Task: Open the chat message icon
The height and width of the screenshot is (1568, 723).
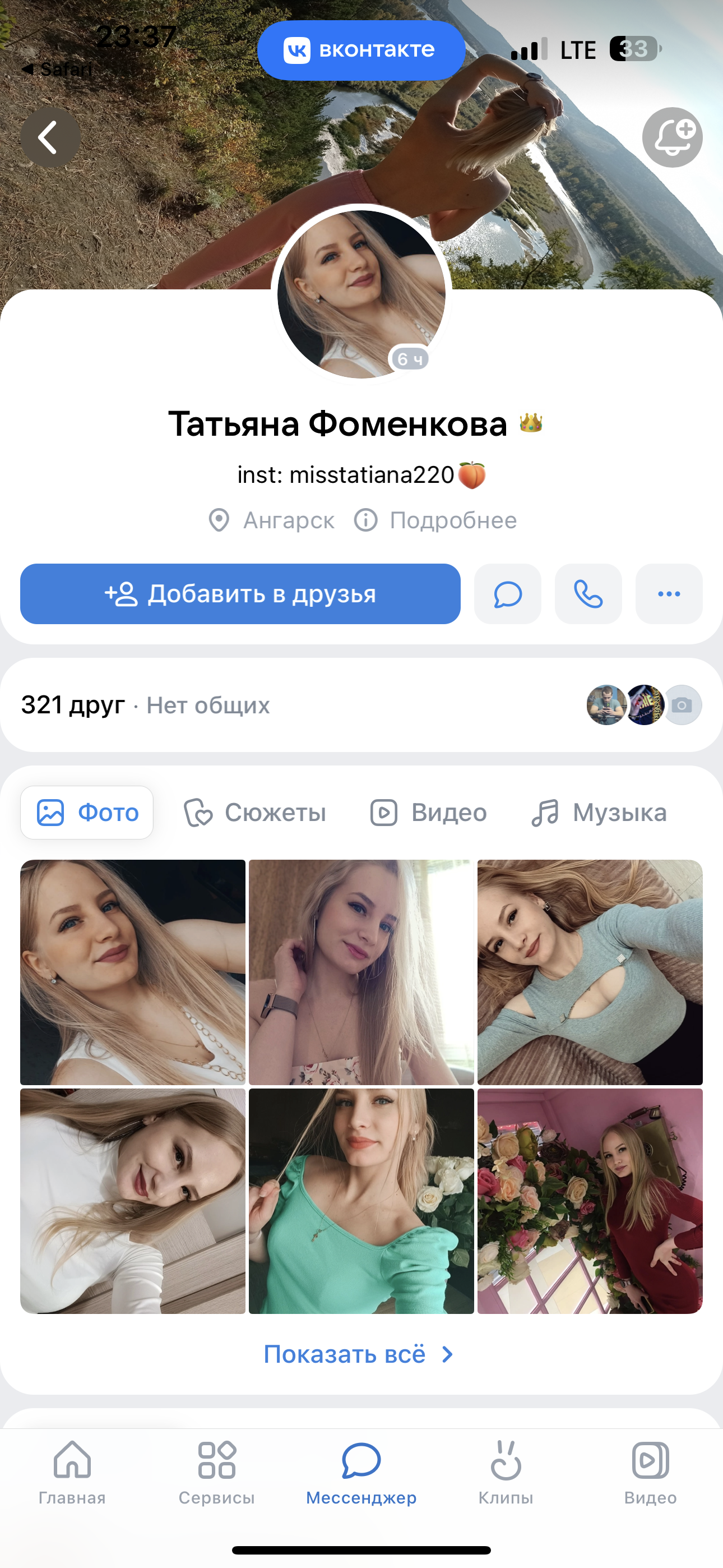Action: pos(507,594)
